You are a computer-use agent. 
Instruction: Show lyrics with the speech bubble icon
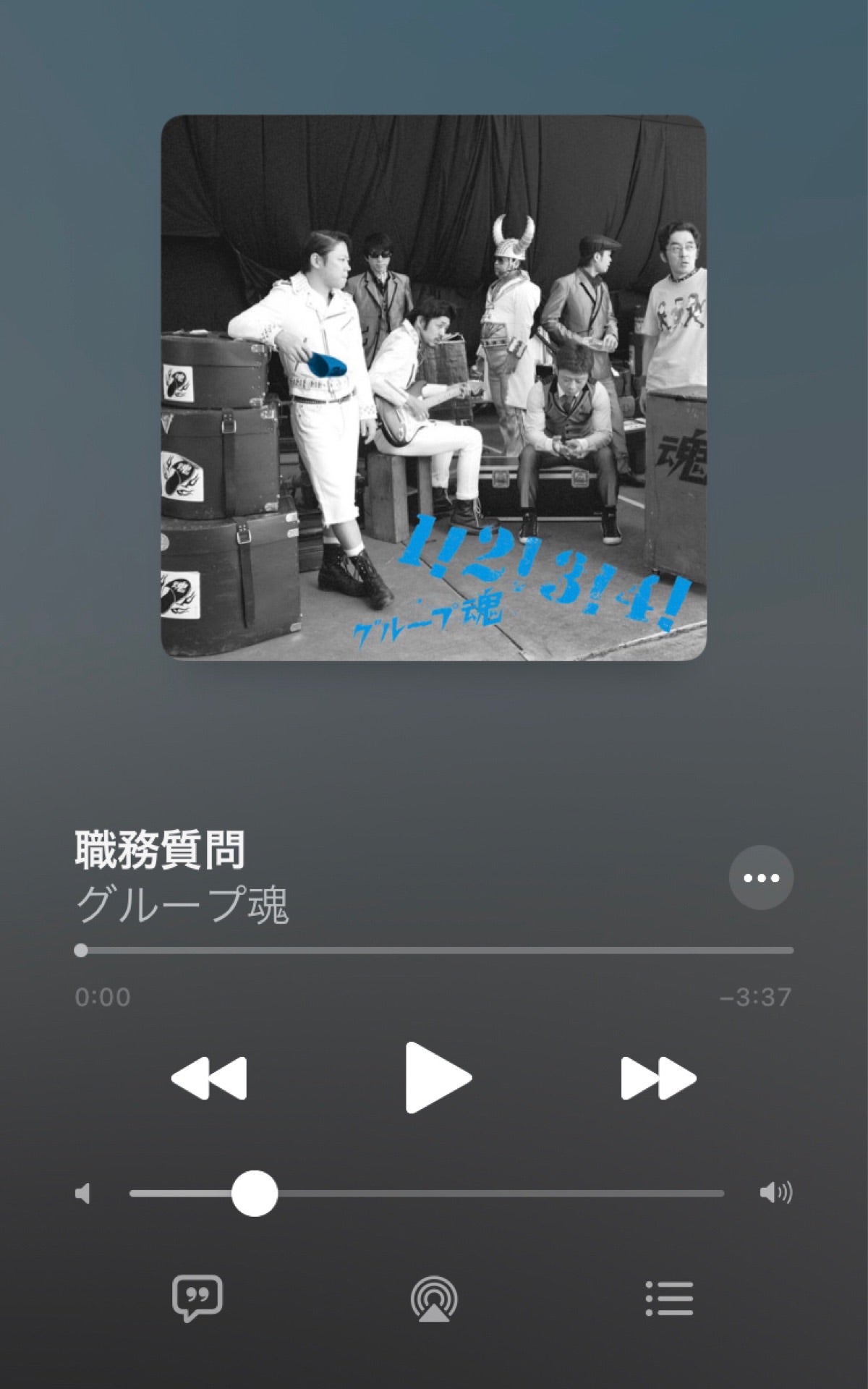pyautogui.click(x=197, y=1299)
